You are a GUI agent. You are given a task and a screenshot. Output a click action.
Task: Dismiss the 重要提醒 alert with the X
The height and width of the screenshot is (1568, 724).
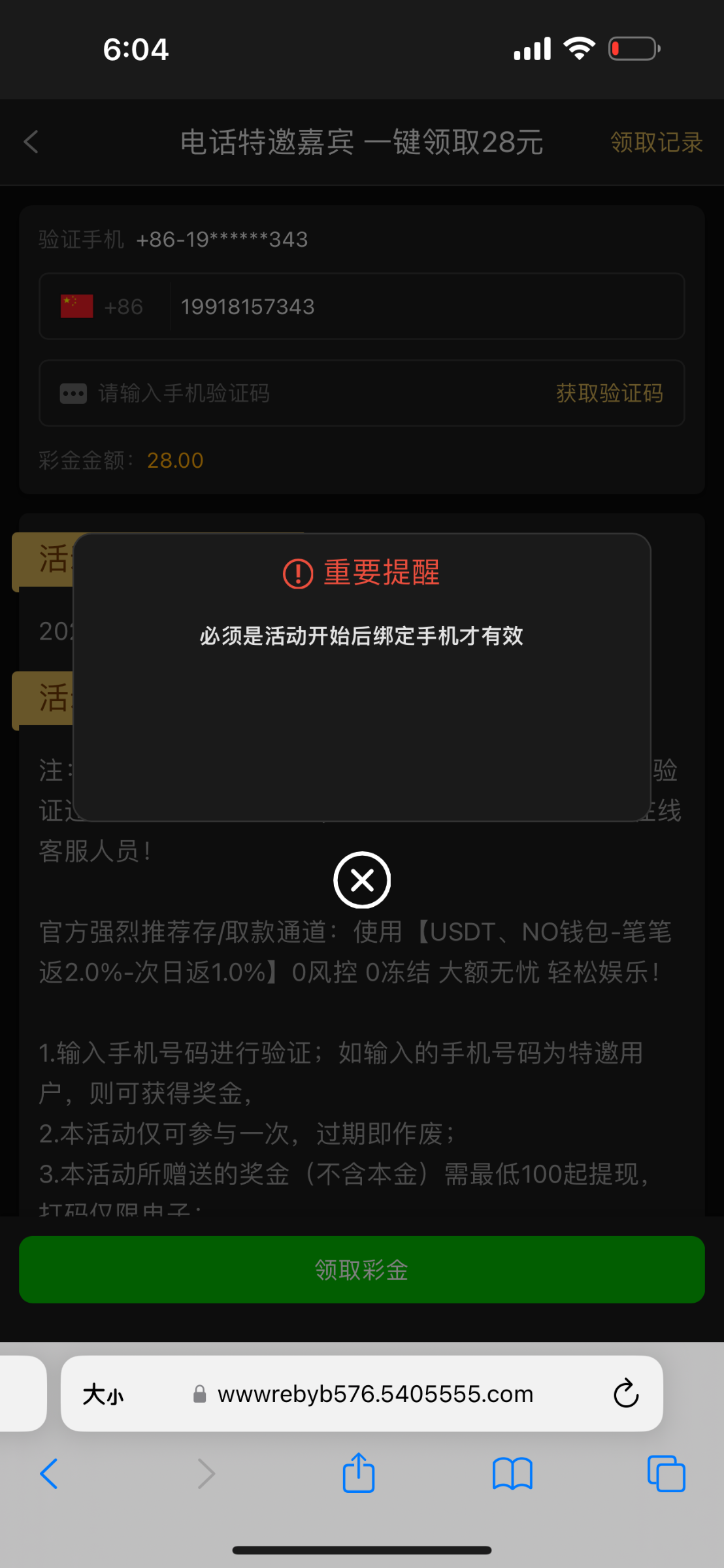point(361,880)
